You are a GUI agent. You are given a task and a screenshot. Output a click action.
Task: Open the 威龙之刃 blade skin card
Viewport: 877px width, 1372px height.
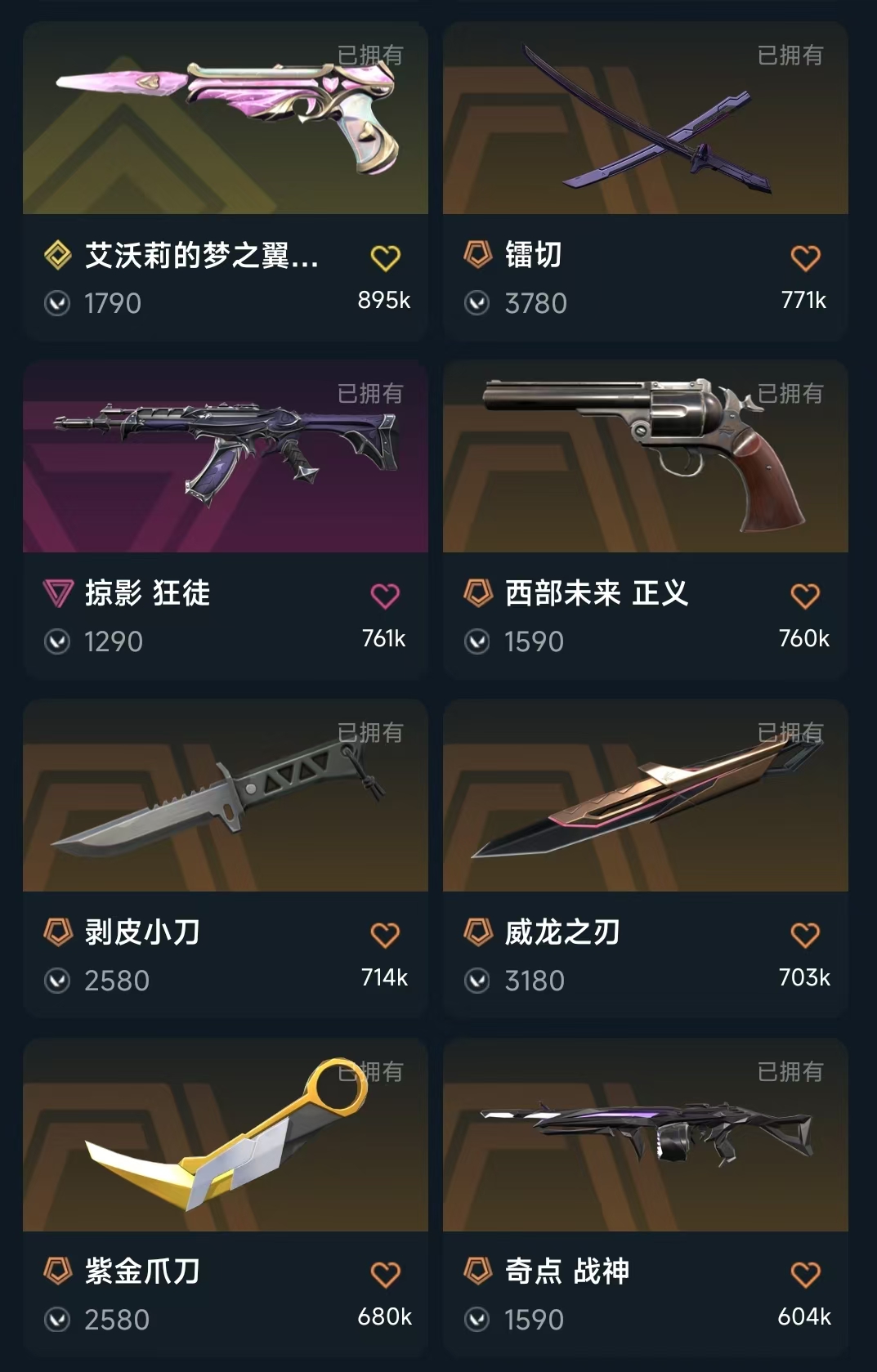pos(646,858)
